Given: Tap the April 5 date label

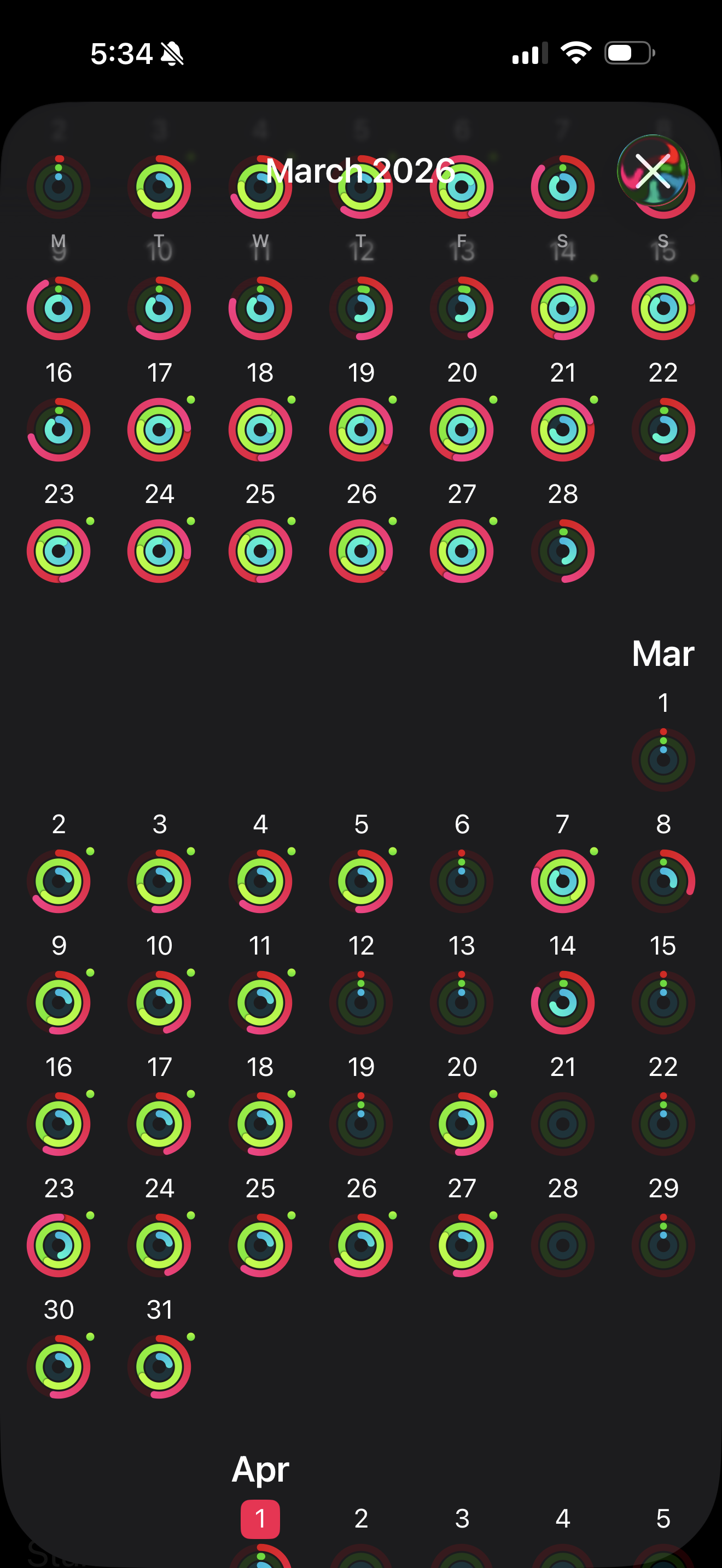Looking at the screenshot, I should [663, 1518].
